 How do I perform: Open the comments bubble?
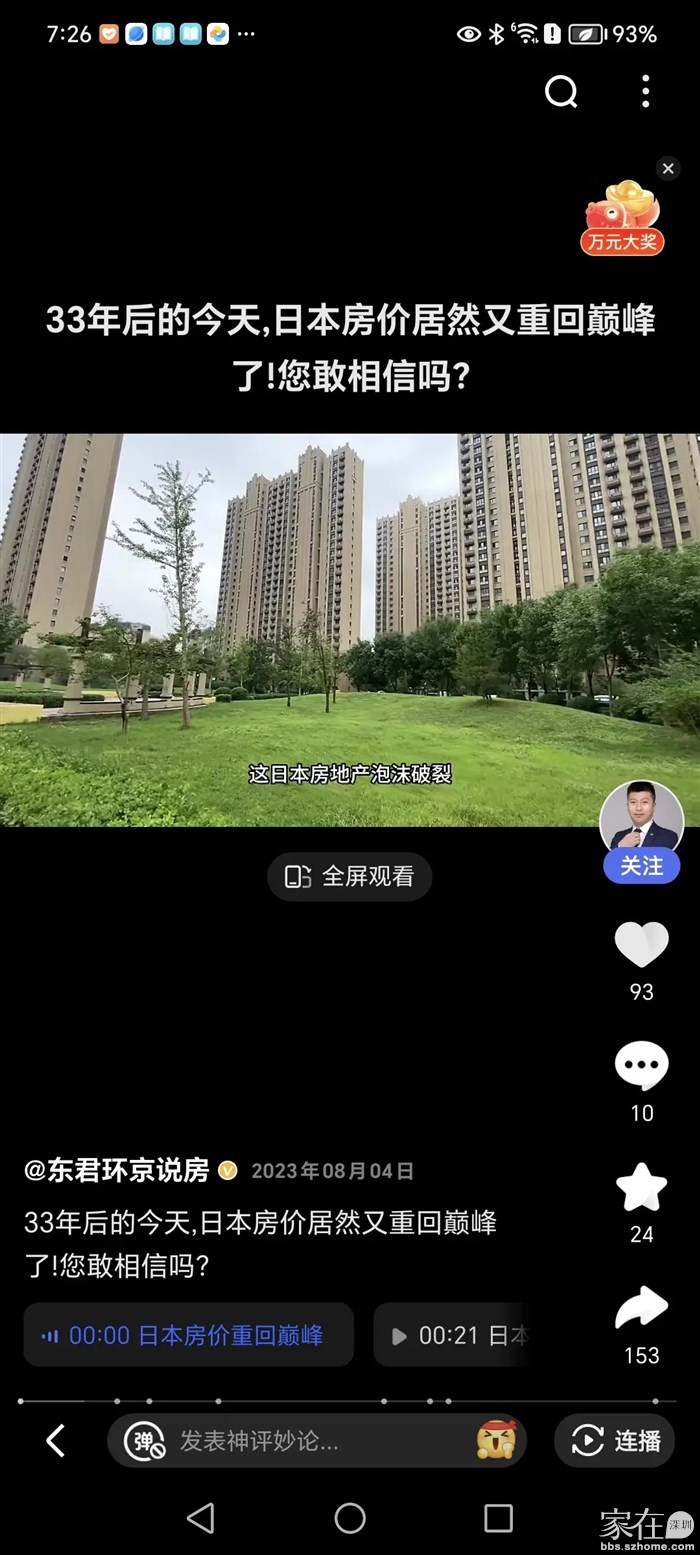641,1065
